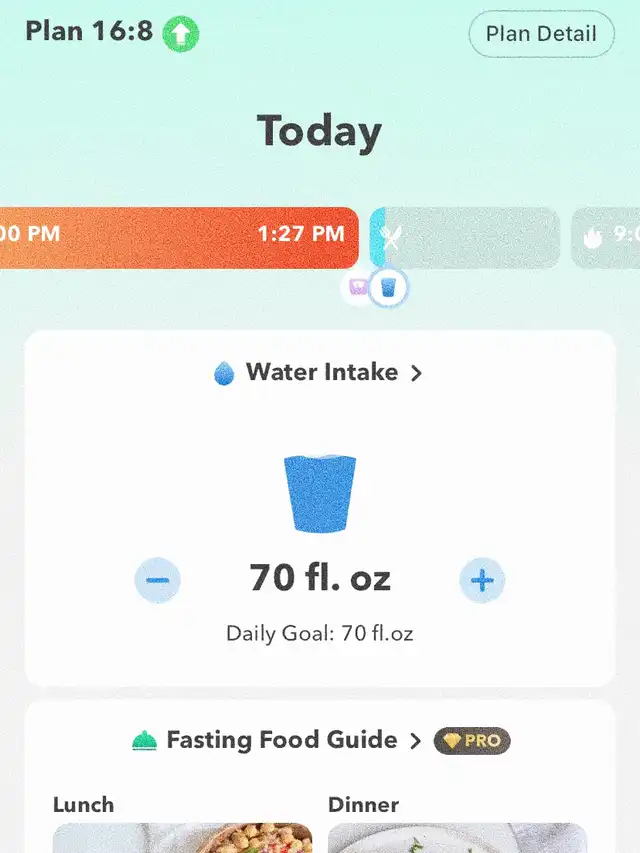Select the water cup marker on the timeline
The image size is (640, 853).
tap(388, 289)
